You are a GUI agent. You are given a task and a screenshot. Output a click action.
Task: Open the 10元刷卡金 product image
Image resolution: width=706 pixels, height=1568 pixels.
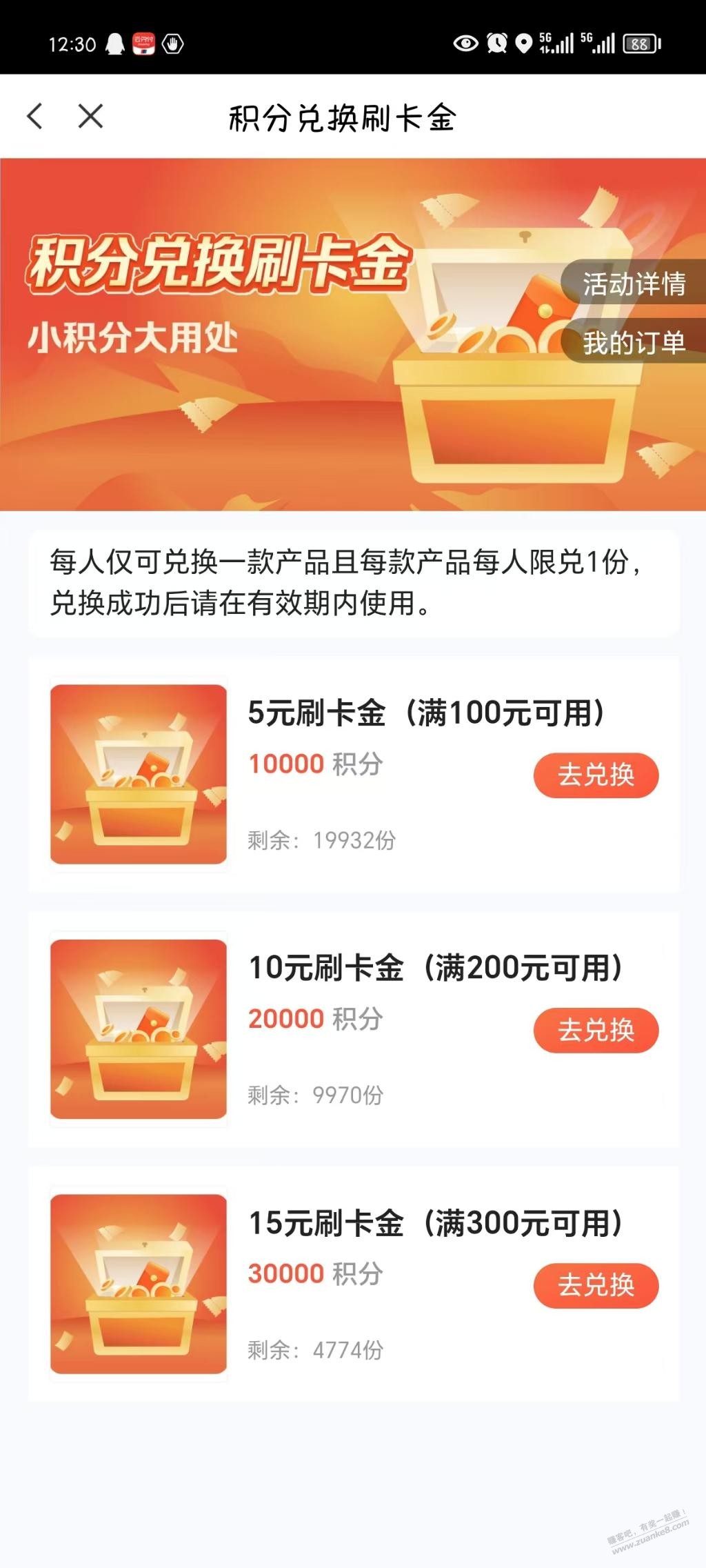[x=139, y=1029]
